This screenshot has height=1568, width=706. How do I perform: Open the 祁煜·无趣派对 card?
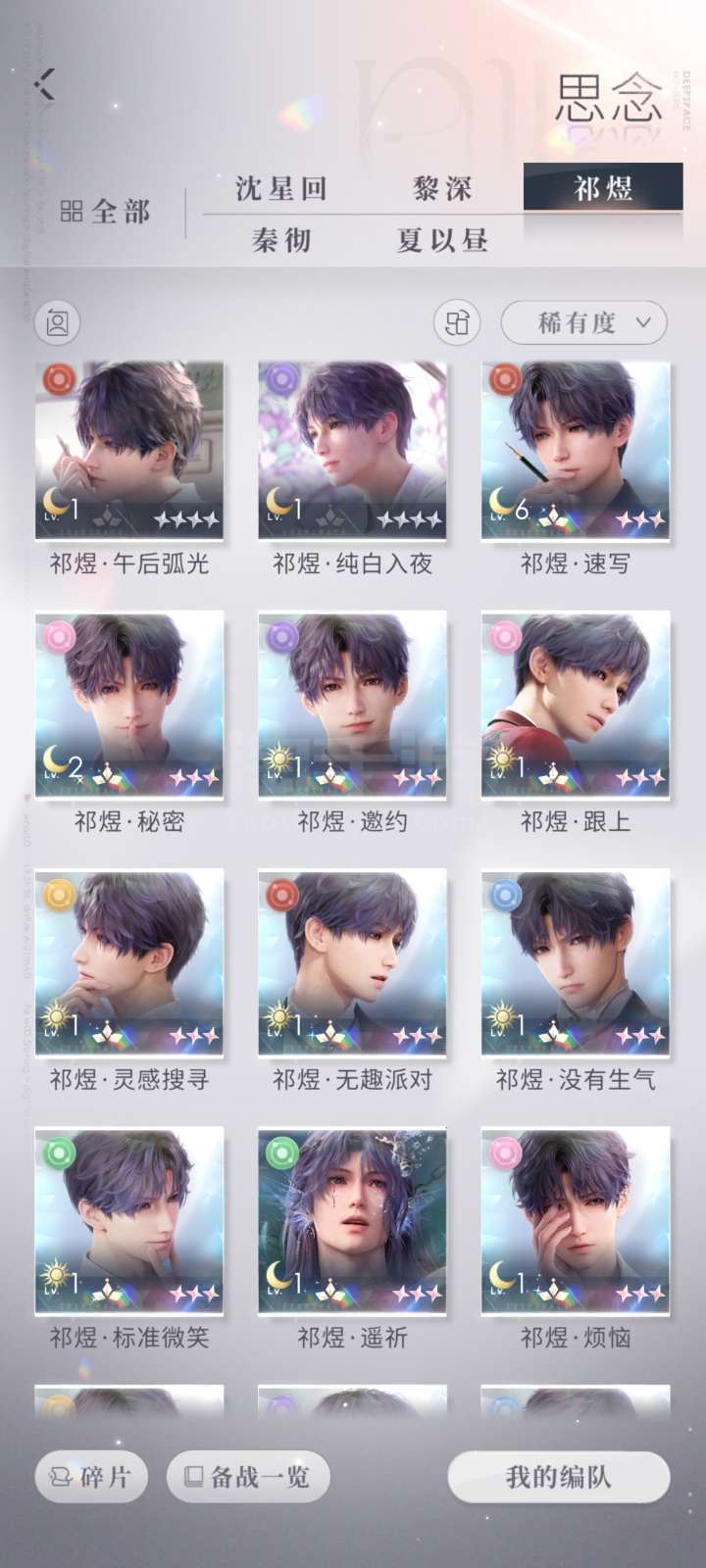(352, 963)
